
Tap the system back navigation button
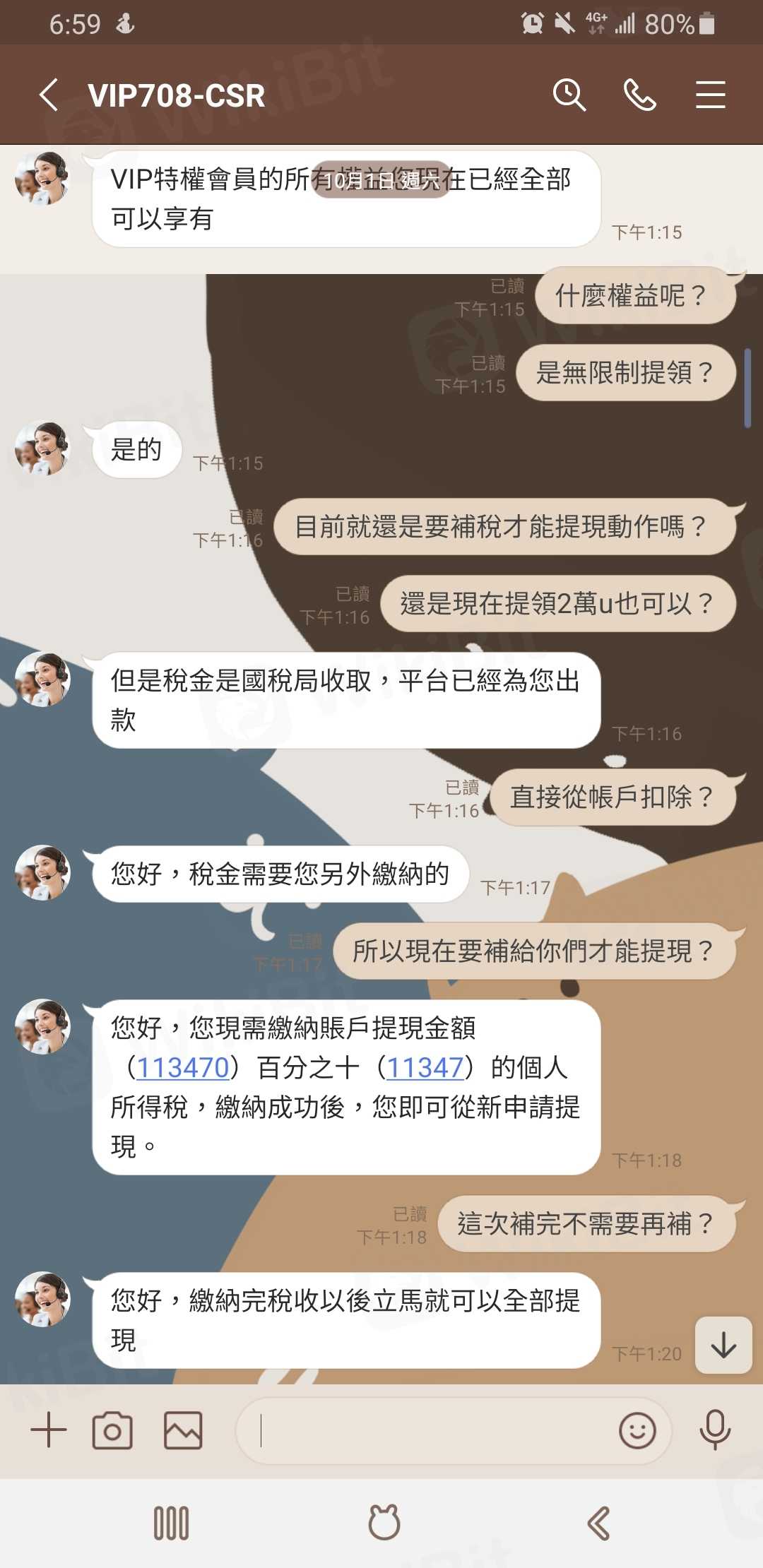598,1523
